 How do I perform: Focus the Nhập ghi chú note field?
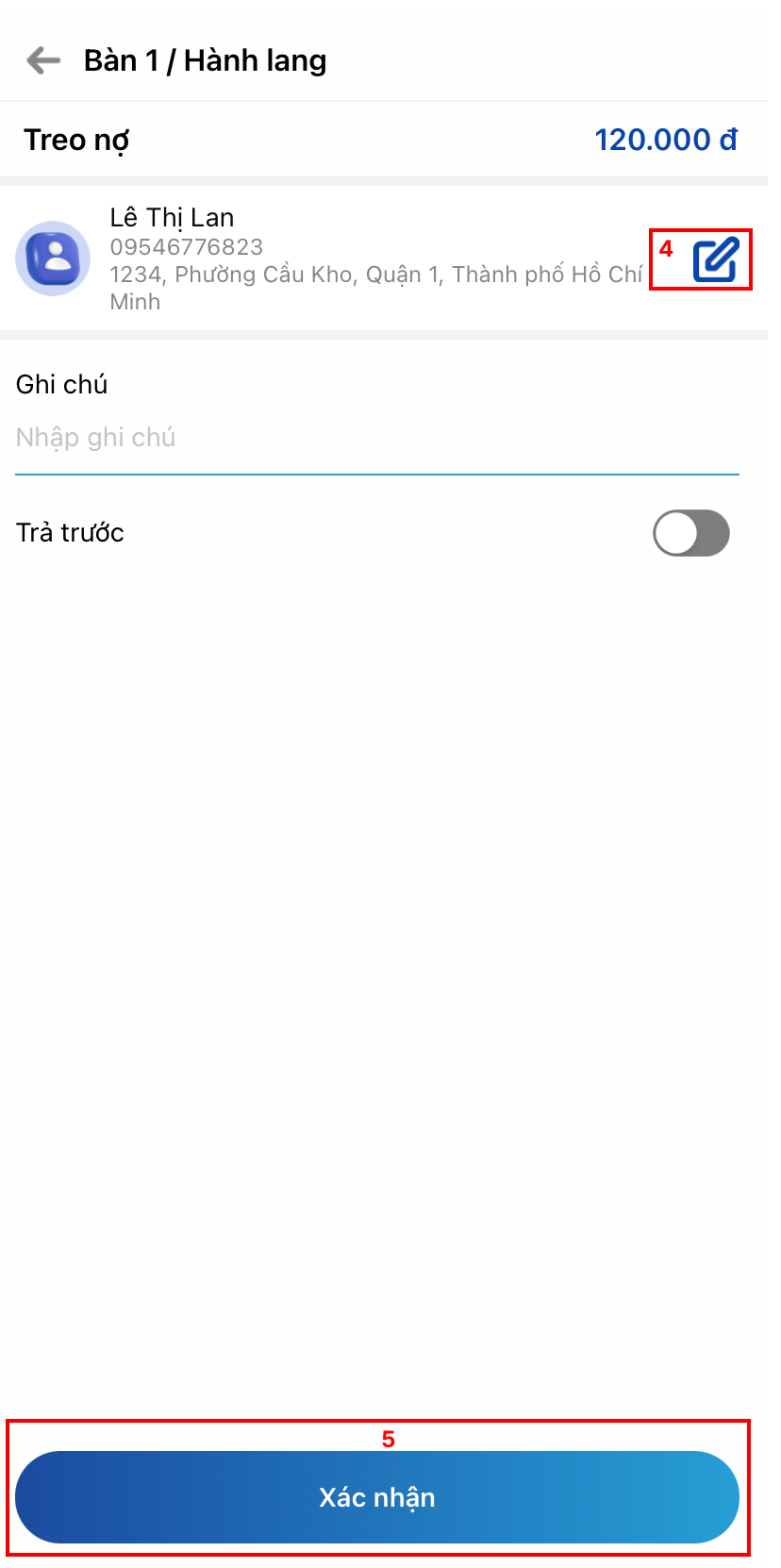pyautogui.click(x=377, y=438)
